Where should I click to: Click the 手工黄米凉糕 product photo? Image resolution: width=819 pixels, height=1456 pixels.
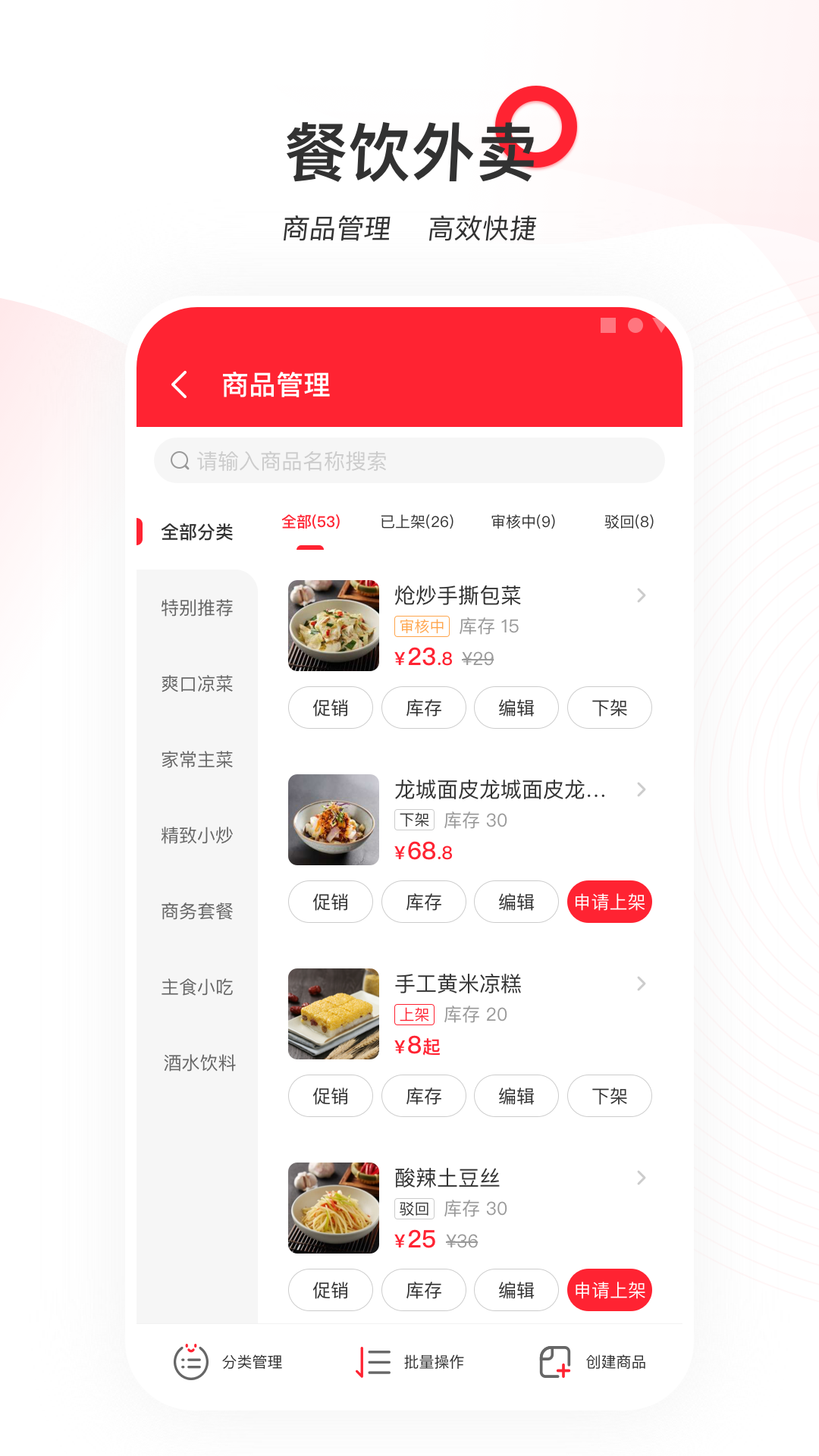[333, 1014]
